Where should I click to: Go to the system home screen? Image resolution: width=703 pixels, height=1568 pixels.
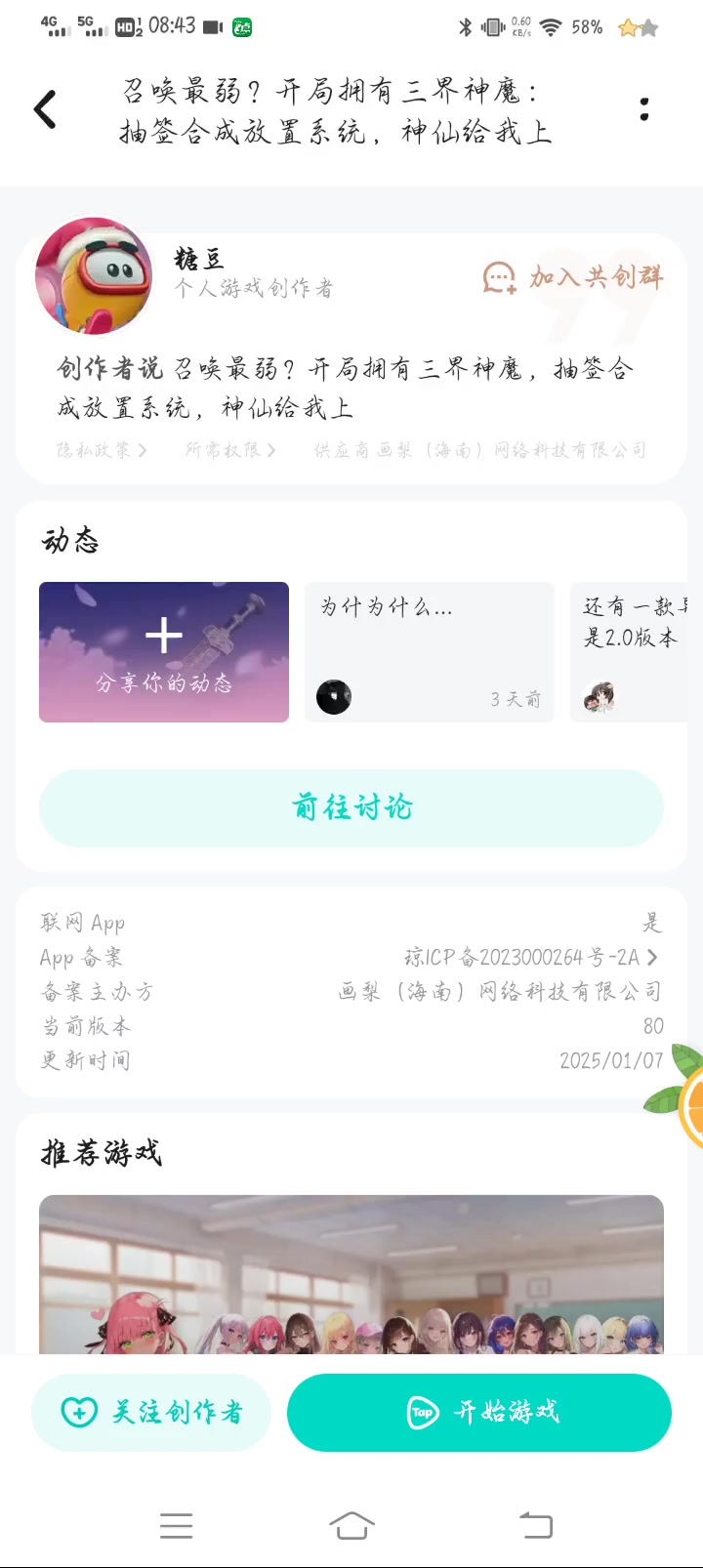351,1525
